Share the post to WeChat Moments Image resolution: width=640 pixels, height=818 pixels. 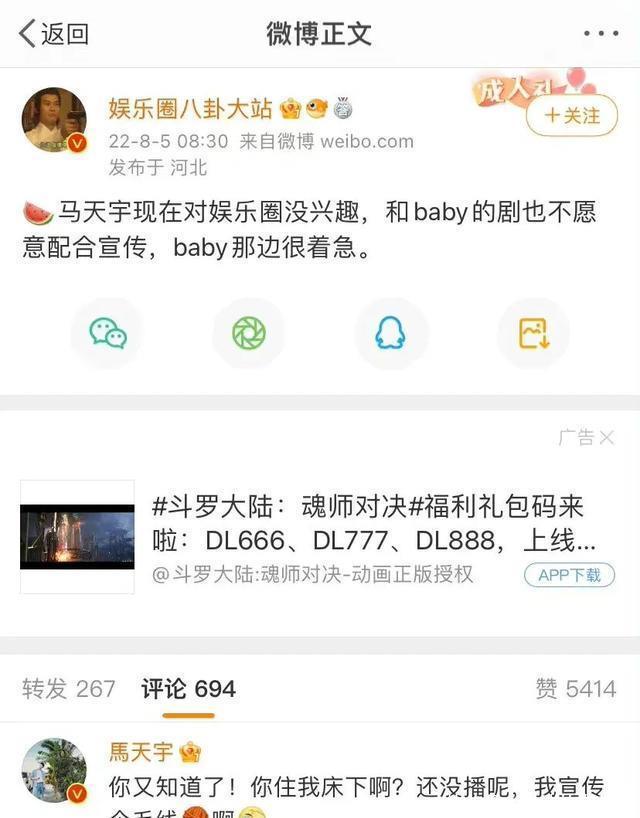click(249, 333)
